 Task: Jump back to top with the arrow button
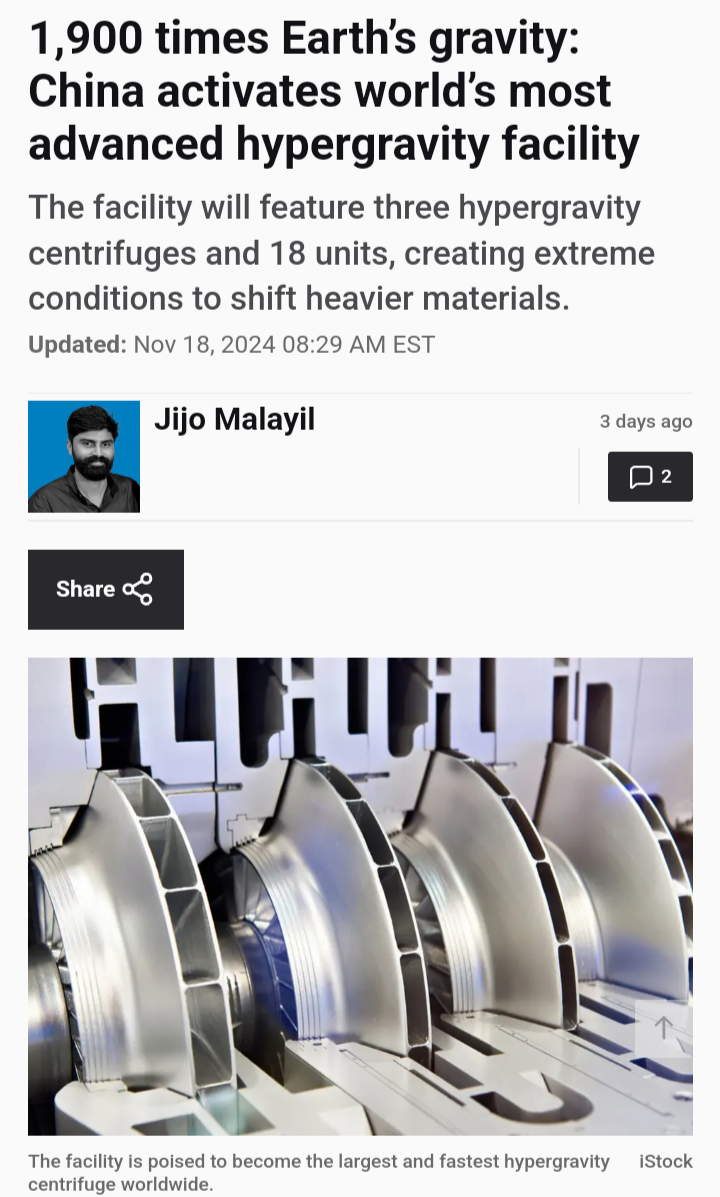coord(663,1028)
